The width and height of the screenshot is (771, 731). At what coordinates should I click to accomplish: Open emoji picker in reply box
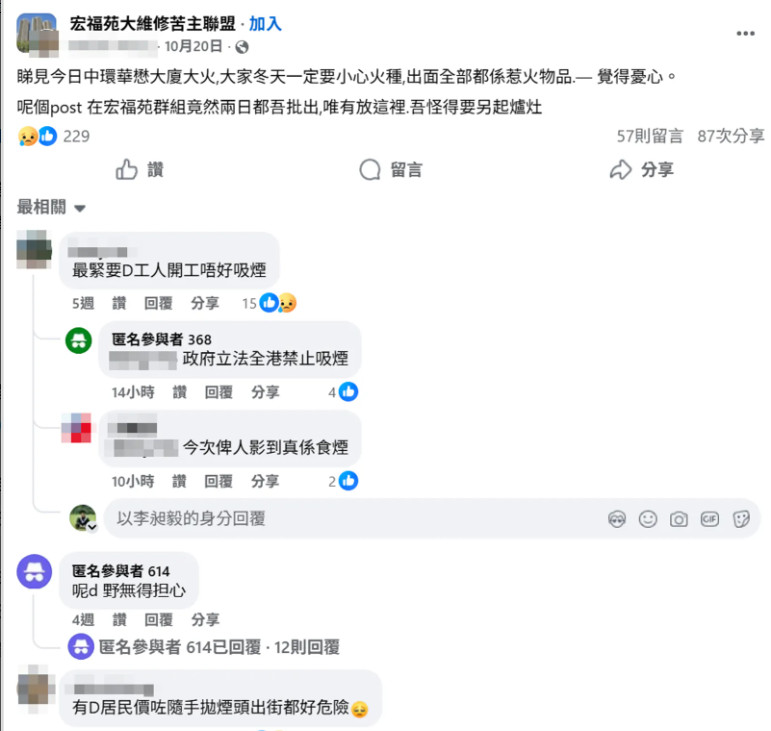pos(648,519)
